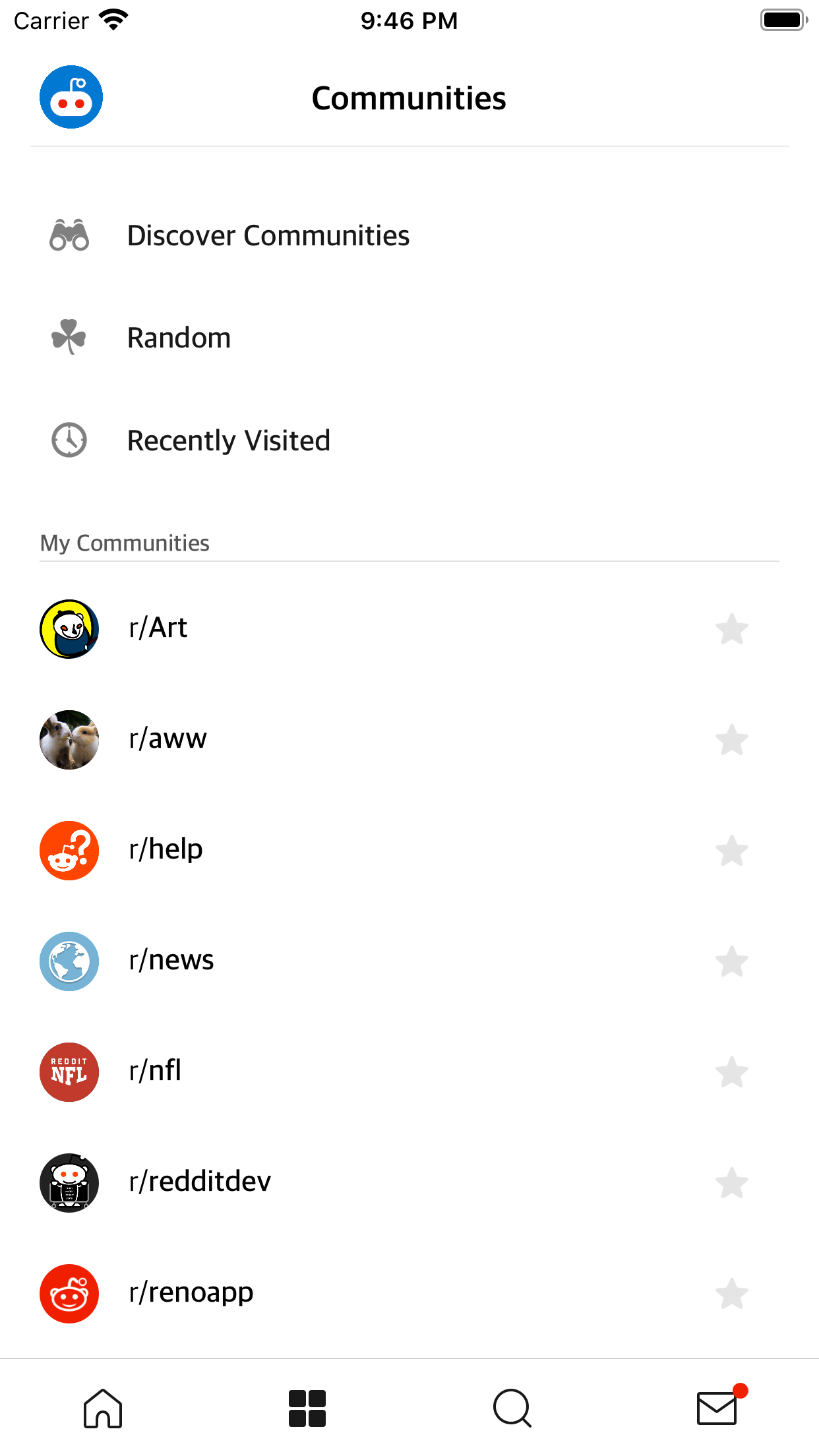Click the Reddit logo in the top left
The height and width of the screenshot is (1456, 819).
tap(71, 96)
